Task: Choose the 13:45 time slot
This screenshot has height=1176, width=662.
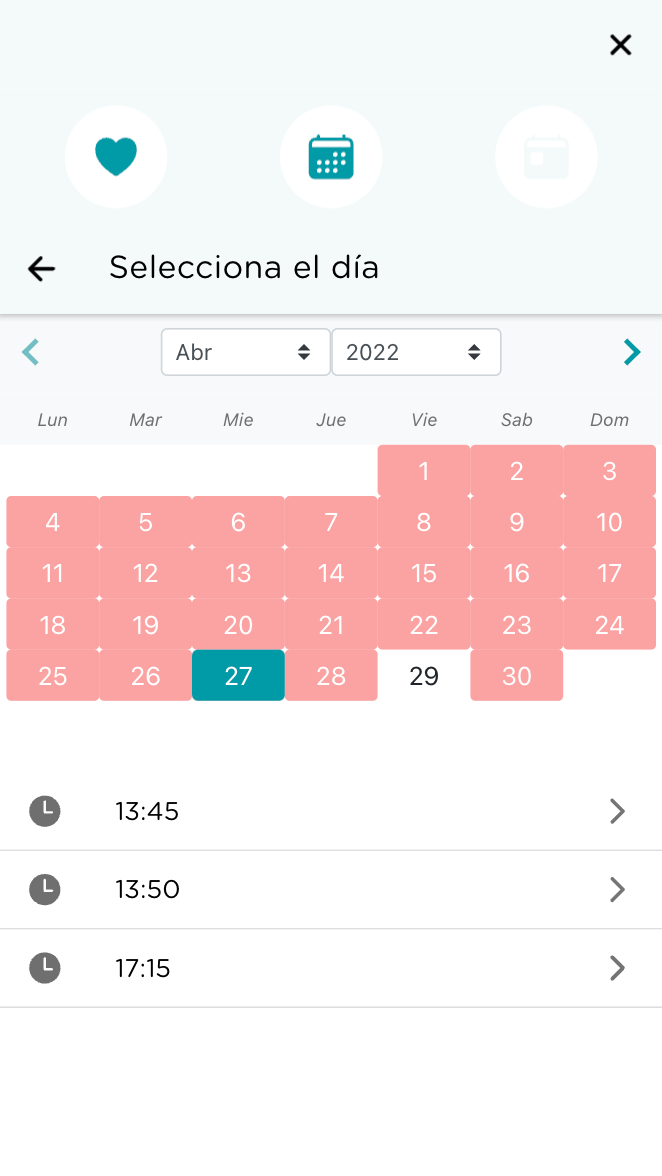Action: [x=331, y=812]
